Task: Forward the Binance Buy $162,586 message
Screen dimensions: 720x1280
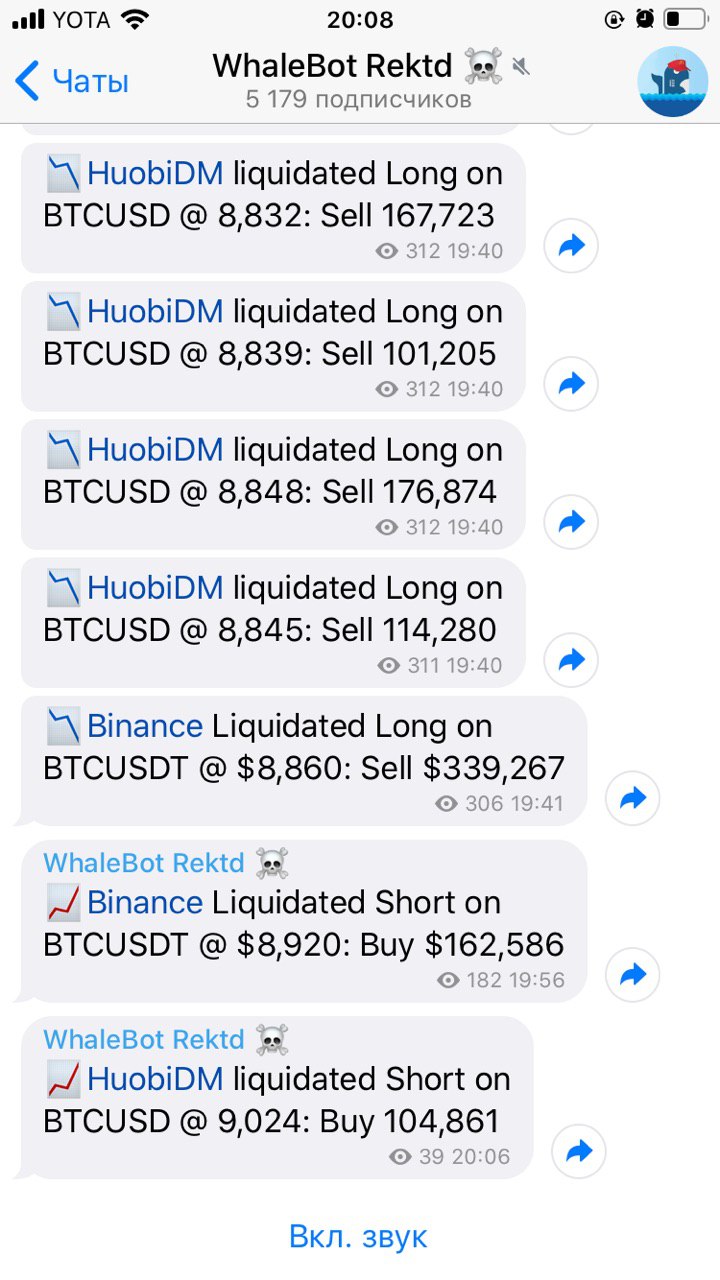Action: 633,975
